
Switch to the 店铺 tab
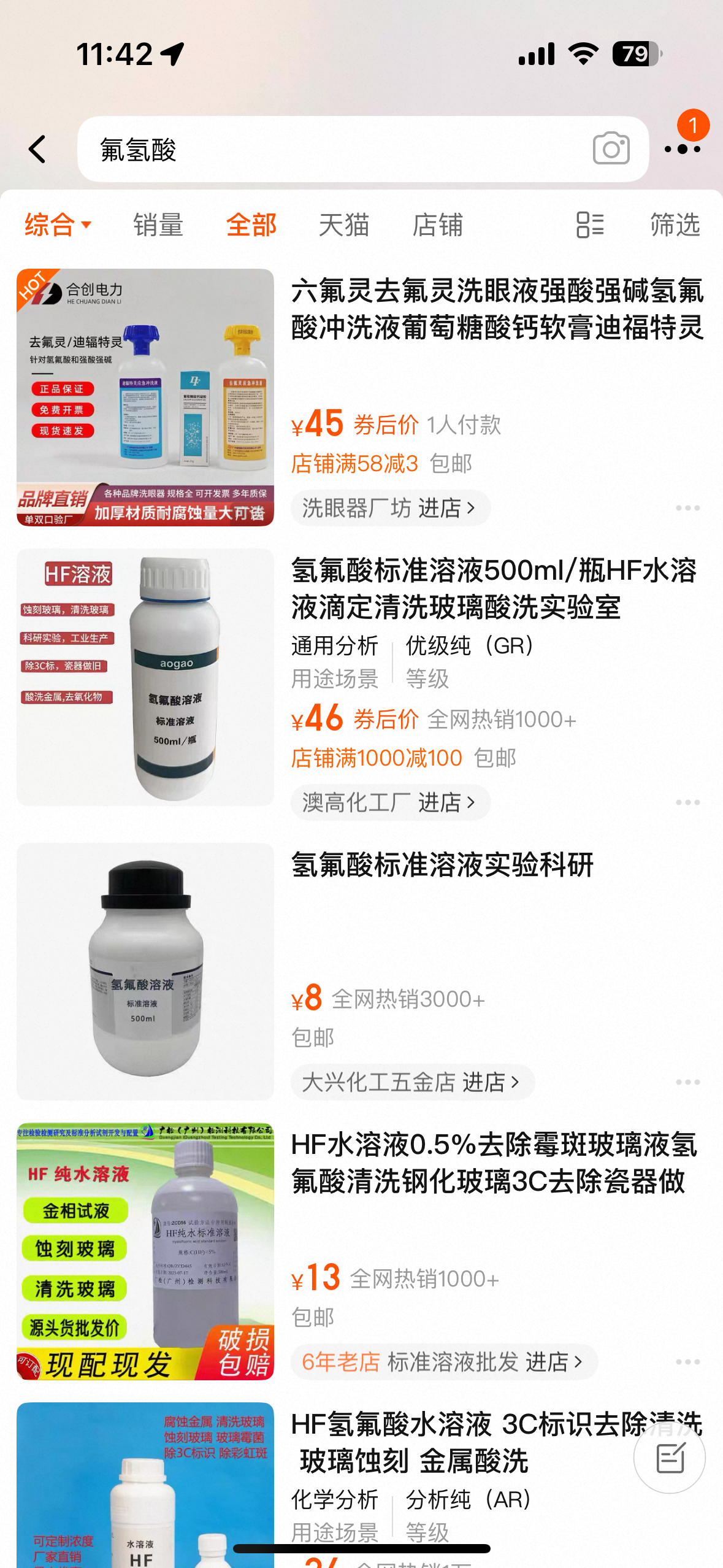437,225
